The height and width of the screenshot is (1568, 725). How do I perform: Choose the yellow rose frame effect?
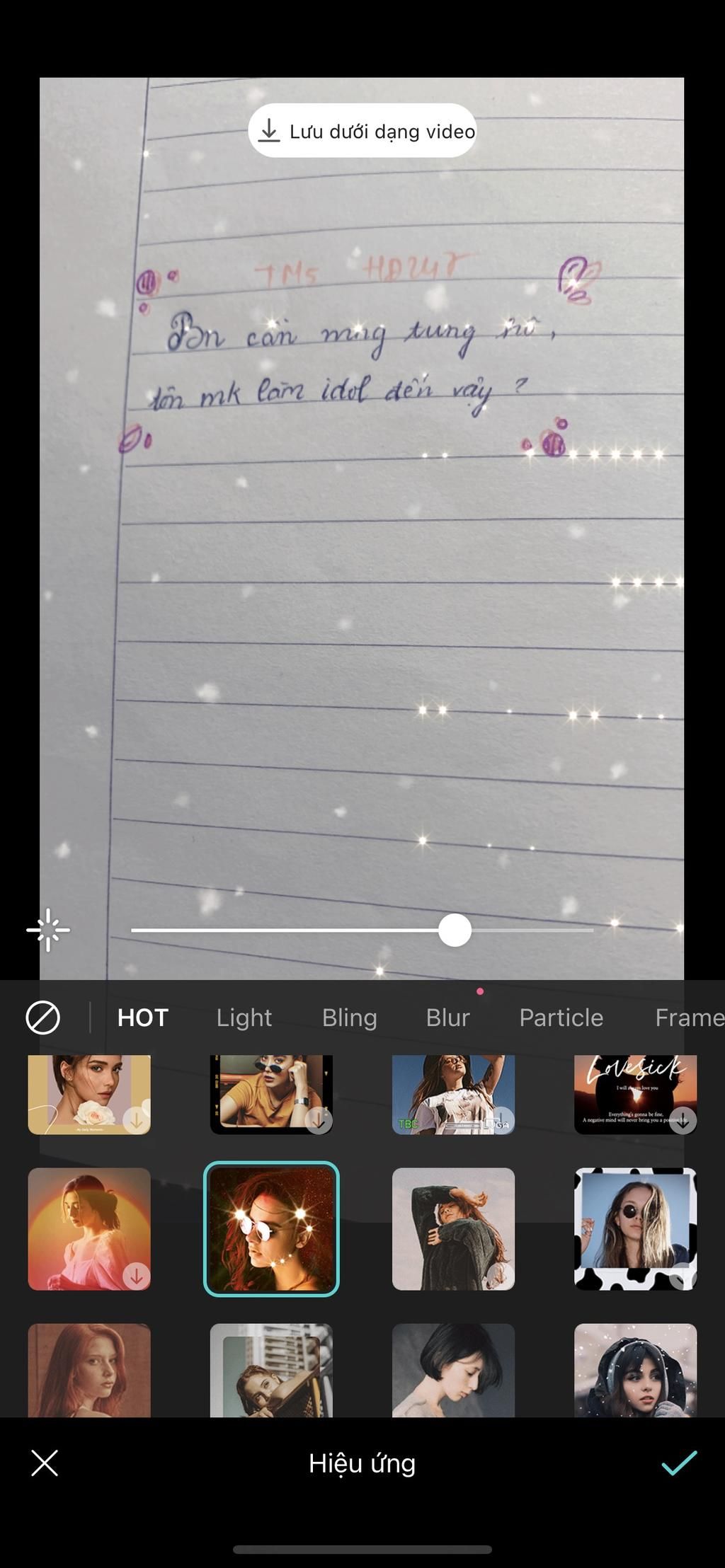(89, 1094)
